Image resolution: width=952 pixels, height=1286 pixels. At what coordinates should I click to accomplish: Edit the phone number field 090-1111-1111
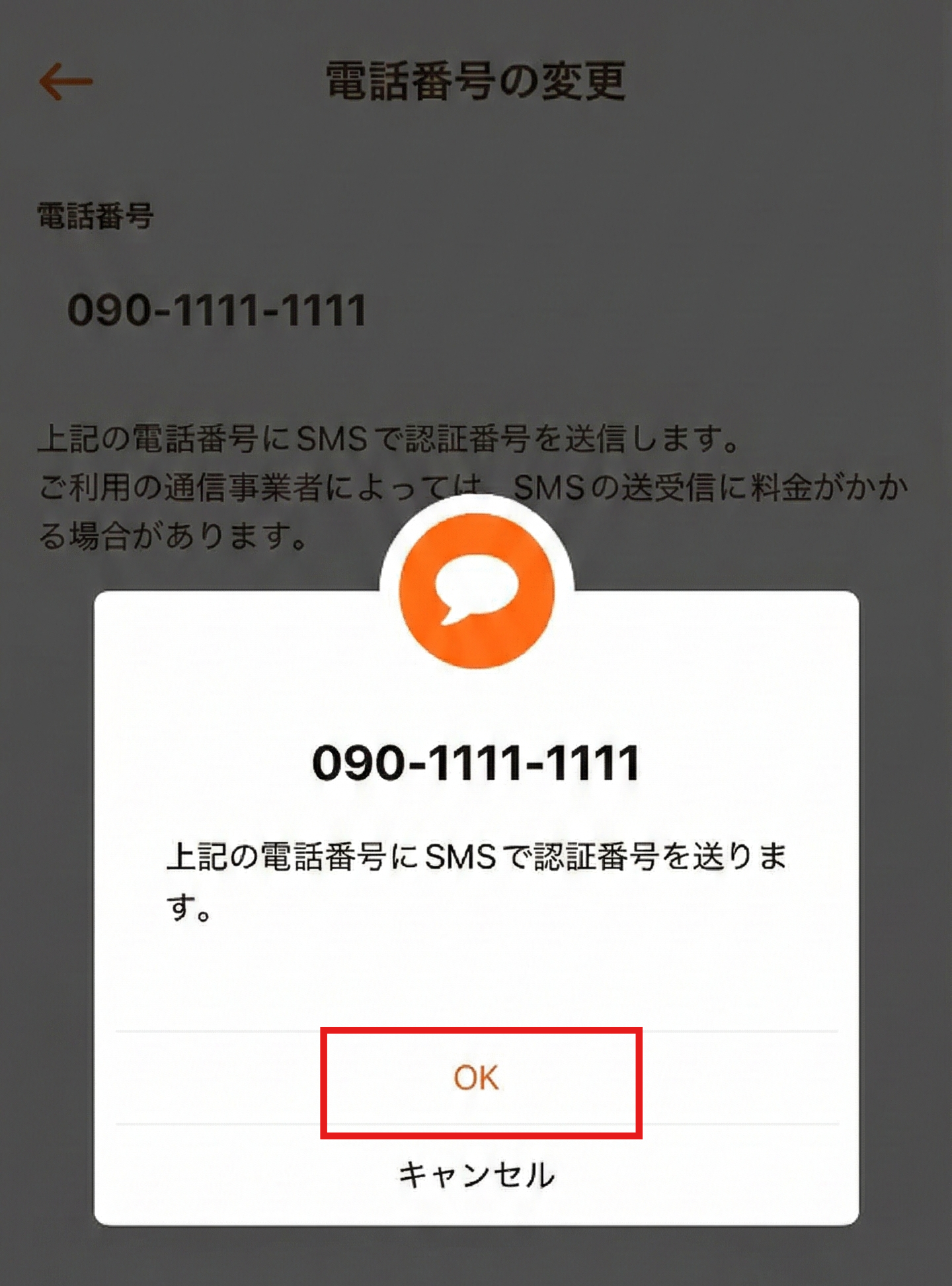pos(217,311)
